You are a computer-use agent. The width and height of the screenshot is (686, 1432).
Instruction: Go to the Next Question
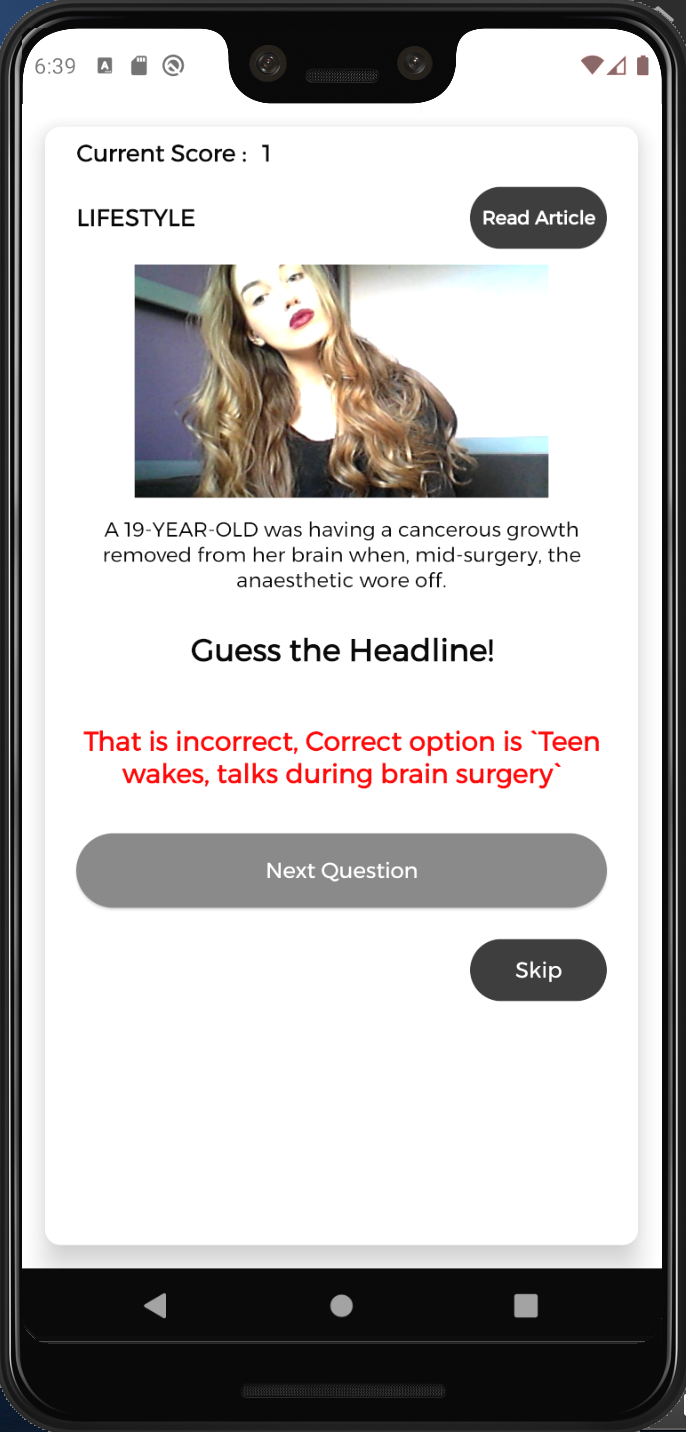(x=341, y=870)
